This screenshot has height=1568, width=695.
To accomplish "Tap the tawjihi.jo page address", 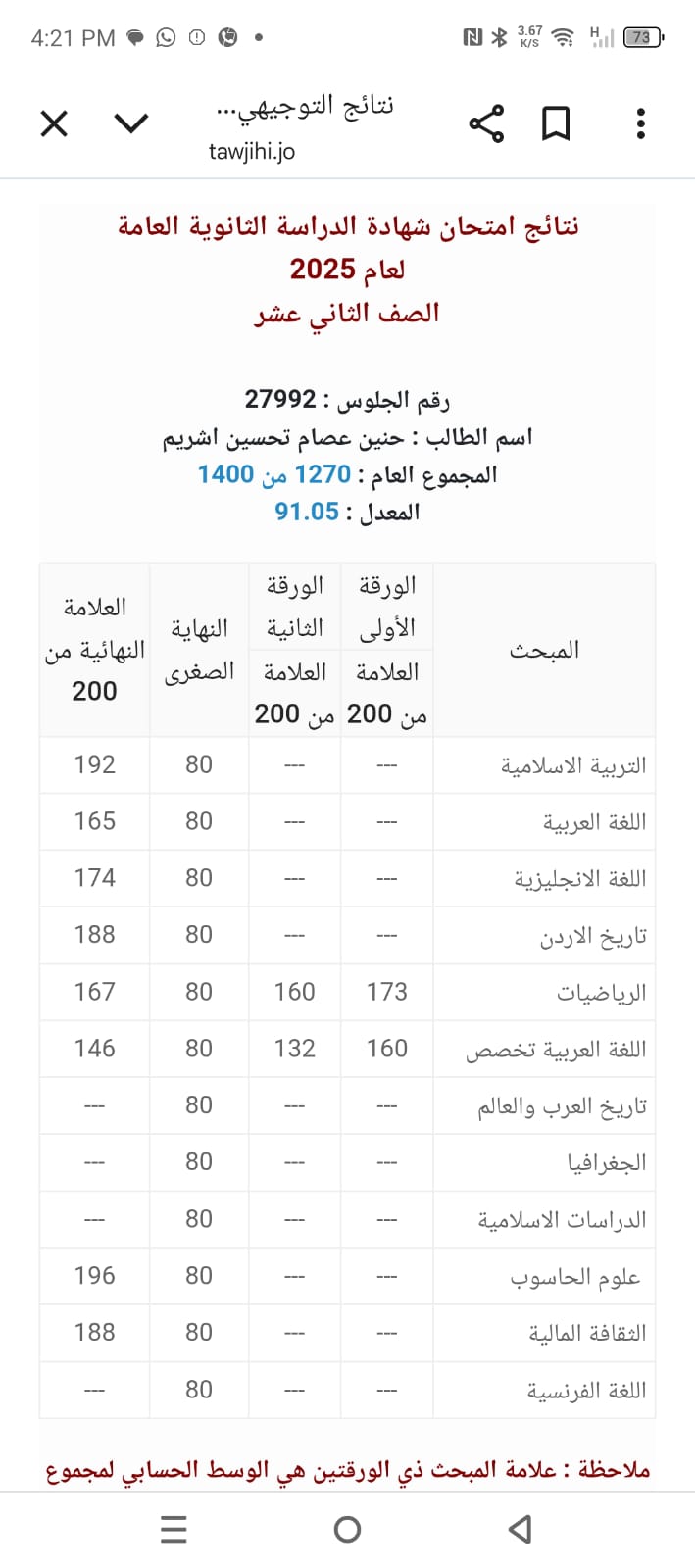I will (x=252, y=152).
